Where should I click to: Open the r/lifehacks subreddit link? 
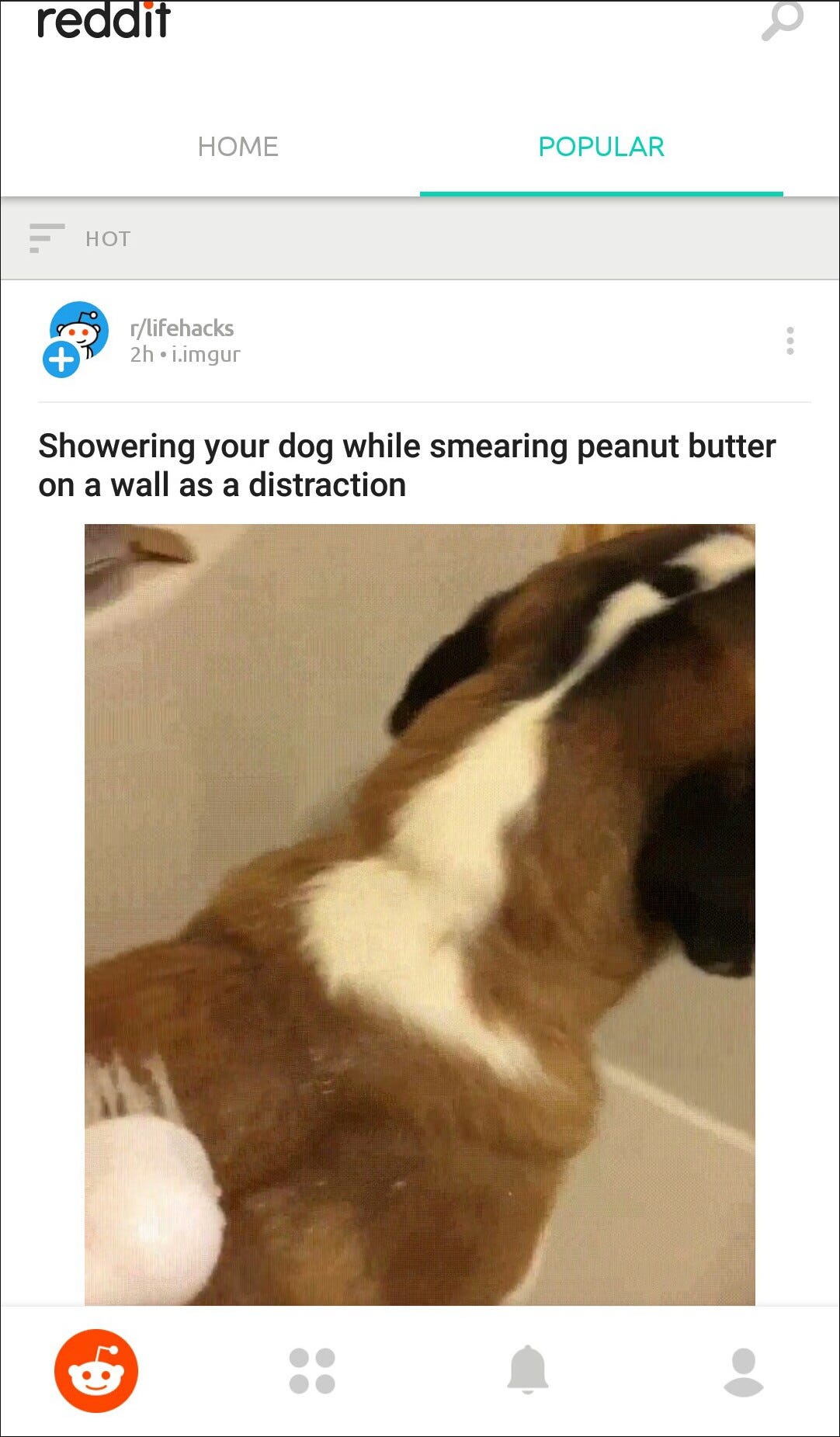click(182, 328)
